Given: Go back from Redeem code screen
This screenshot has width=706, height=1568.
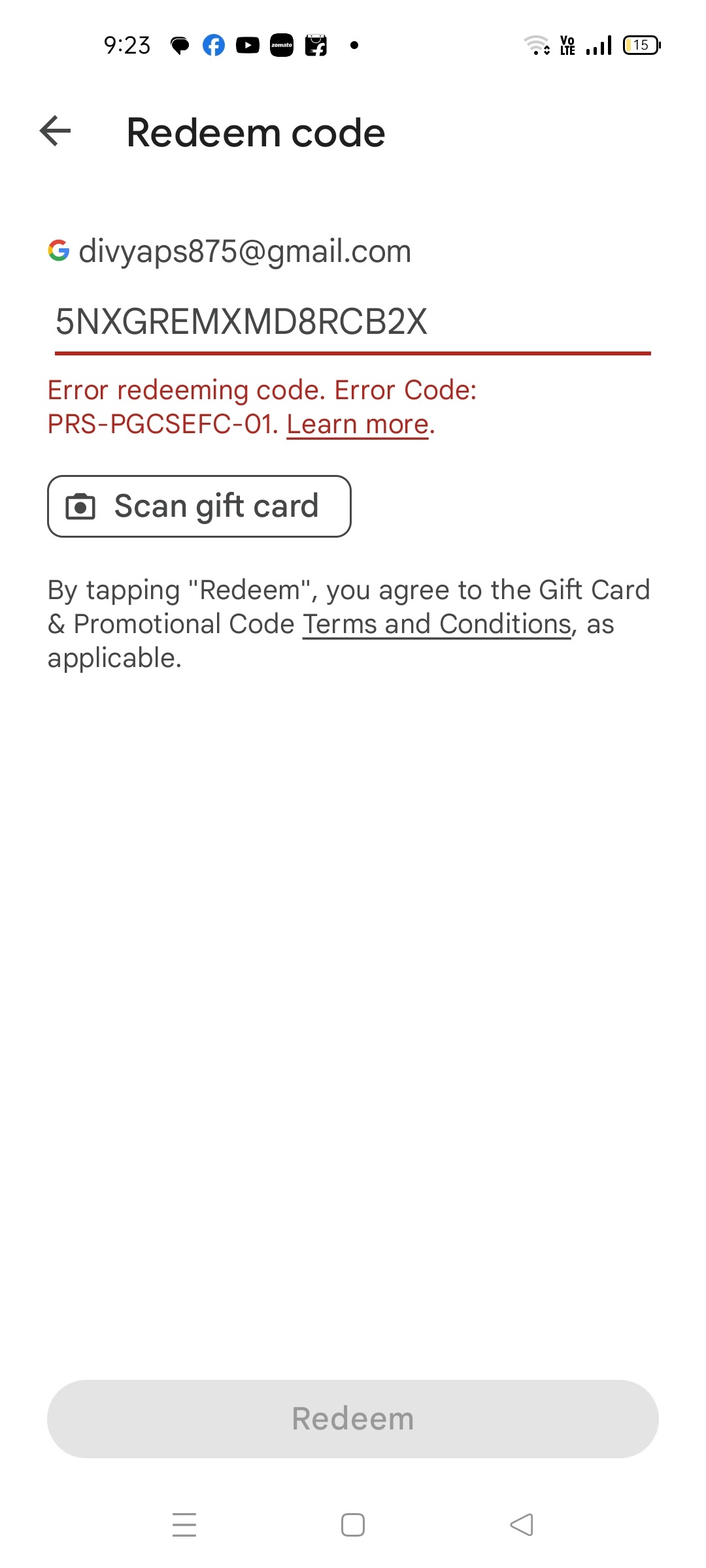Looking at the screenshot, I should click(x=56, y=131).
